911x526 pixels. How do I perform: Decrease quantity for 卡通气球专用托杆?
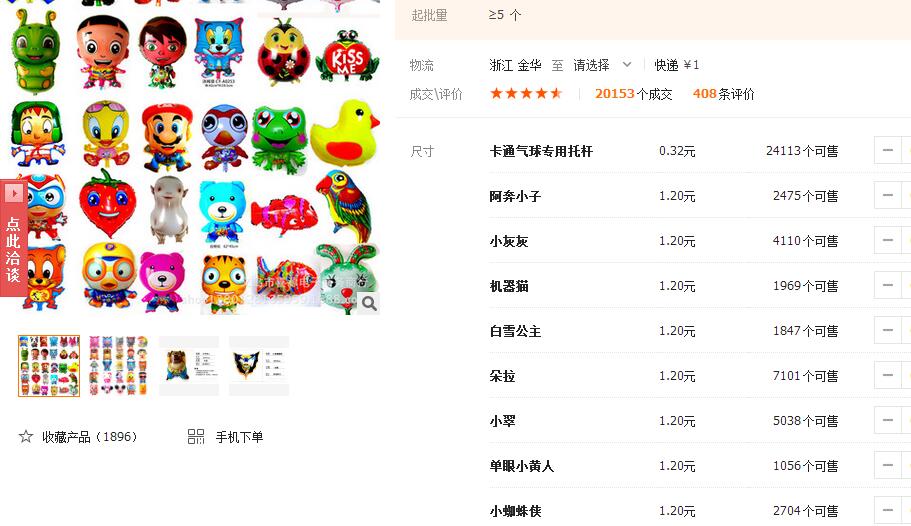coord(887,151)
